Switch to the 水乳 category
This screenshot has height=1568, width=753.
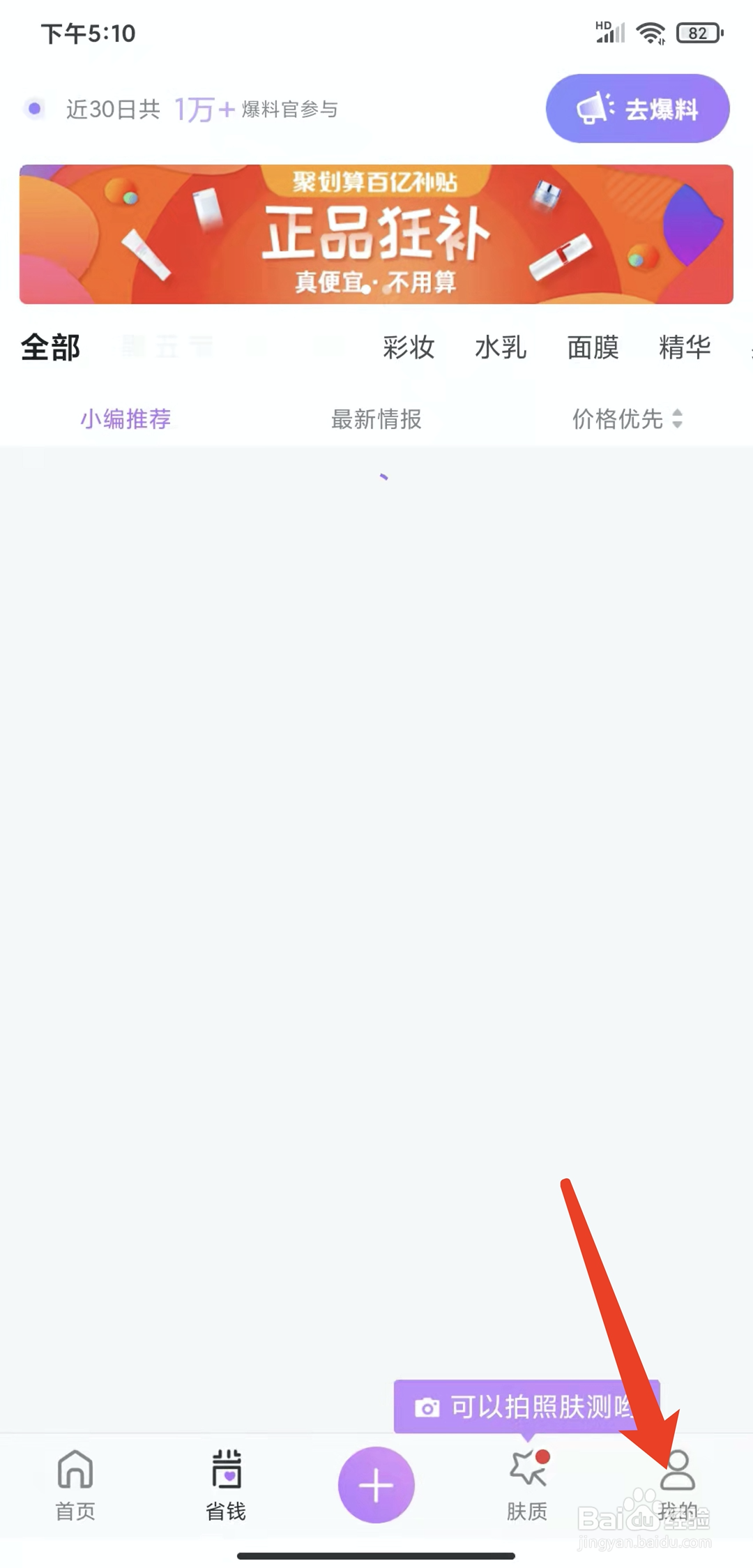pyautogui.click(x=501, y=347)
